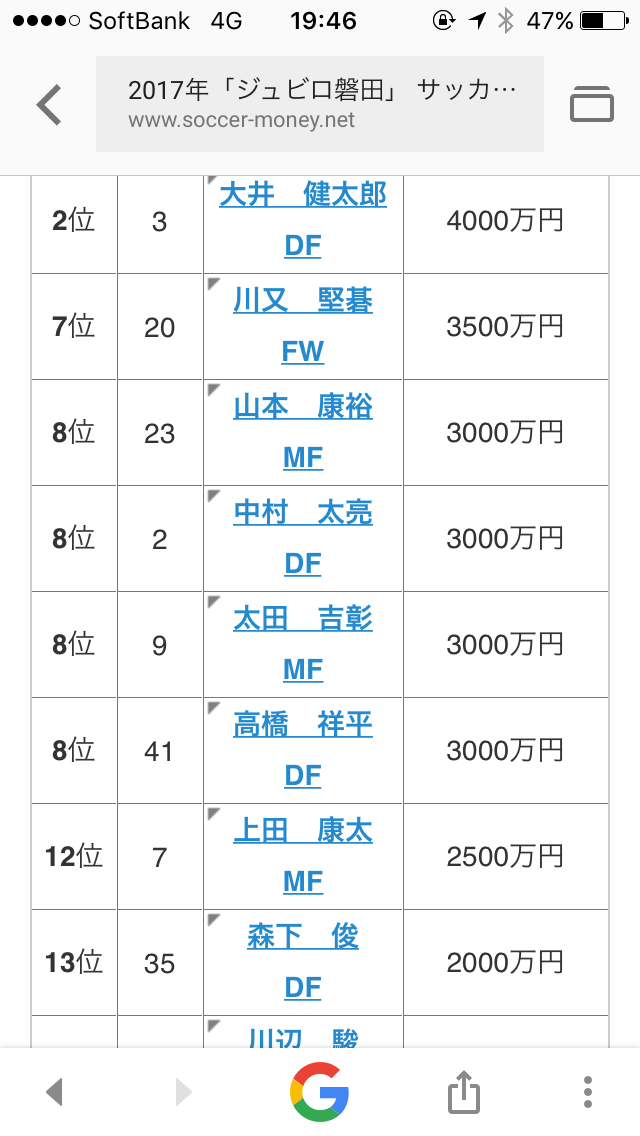This screenshot has width=640, height=1136.
Task: Open Google search from the bottom bar
Action: pyautogui.click(x=320, y=1092)
